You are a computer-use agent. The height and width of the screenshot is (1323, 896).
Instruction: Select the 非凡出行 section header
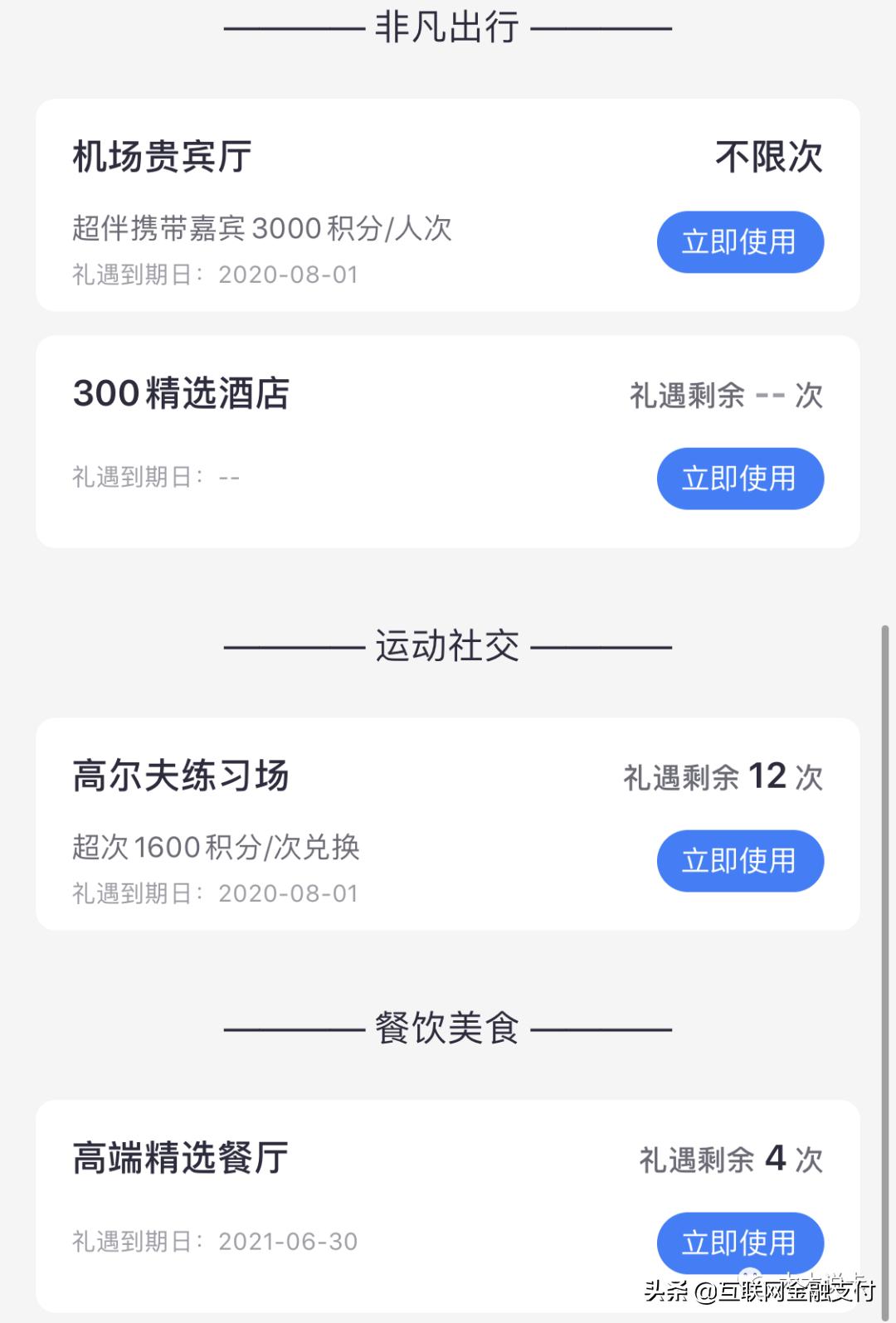[x=448, y=27]
